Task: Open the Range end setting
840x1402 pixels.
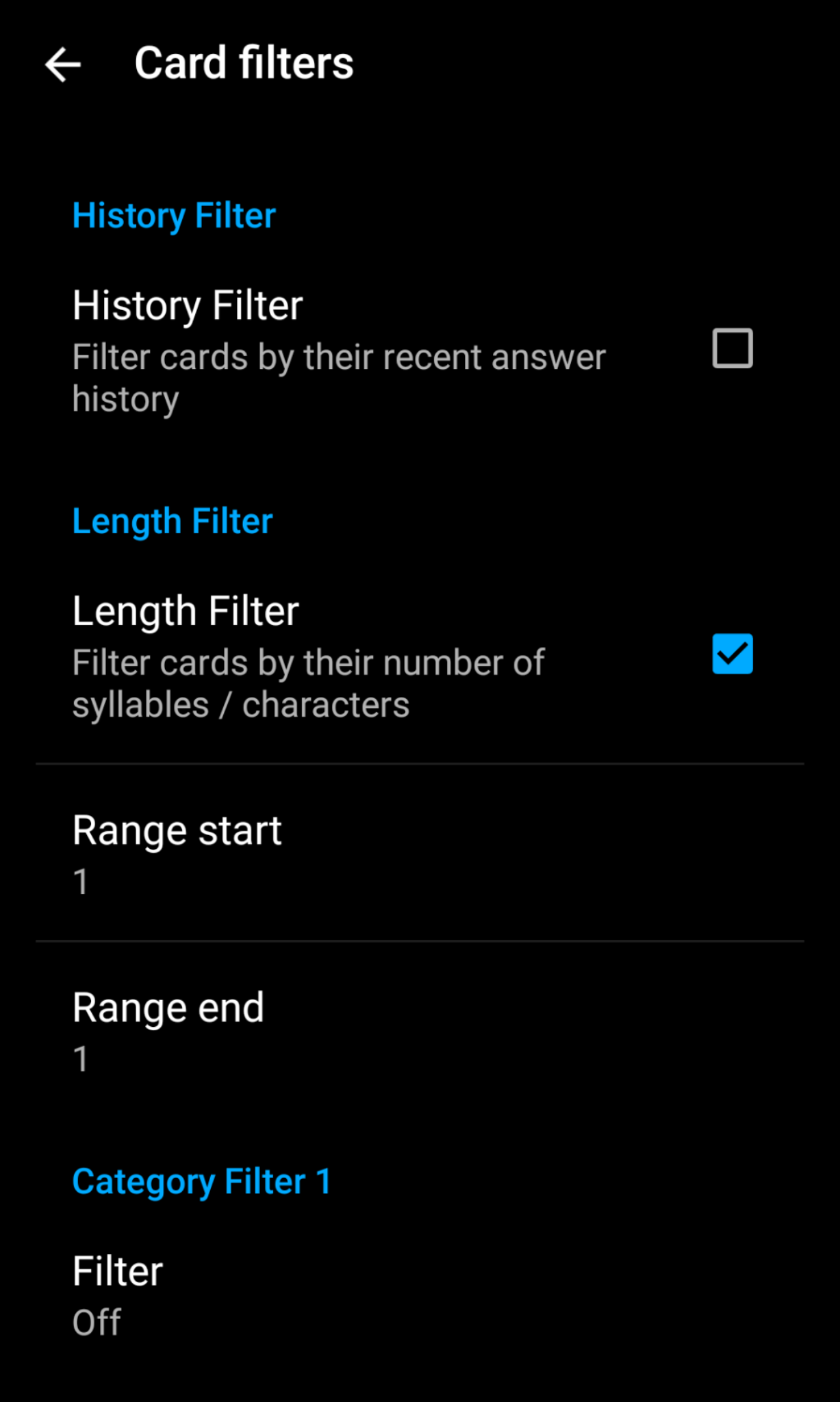Action: click(x=420, y=1030)
